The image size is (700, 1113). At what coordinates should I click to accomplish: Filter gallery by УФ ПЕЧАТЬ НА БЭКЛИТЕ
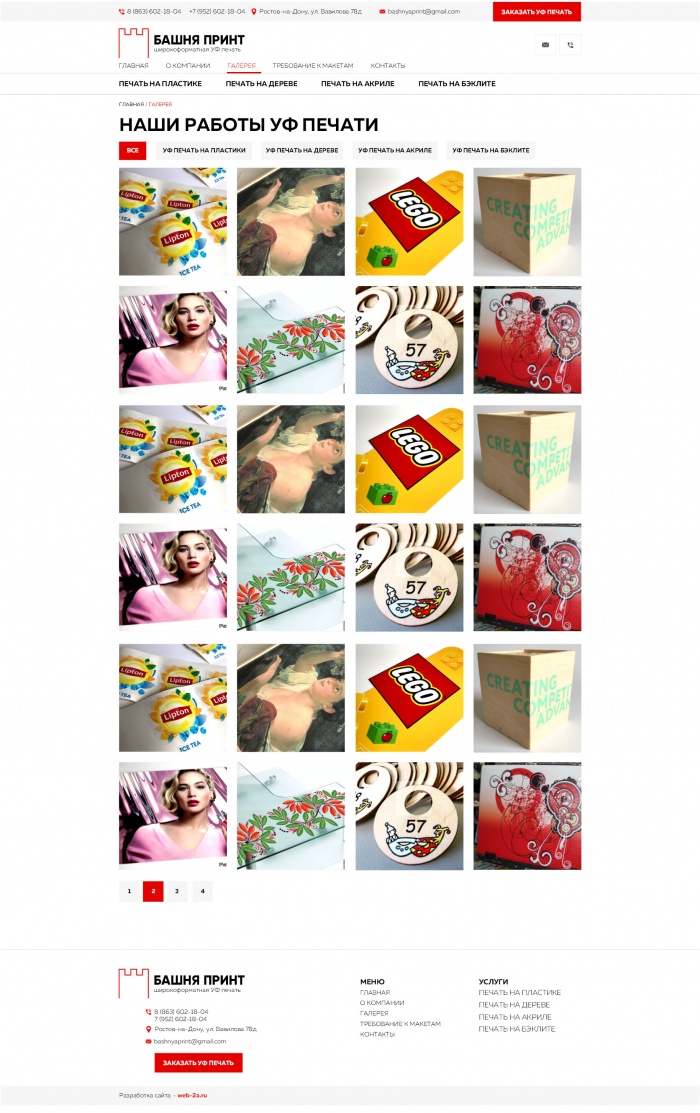point(490,150)
